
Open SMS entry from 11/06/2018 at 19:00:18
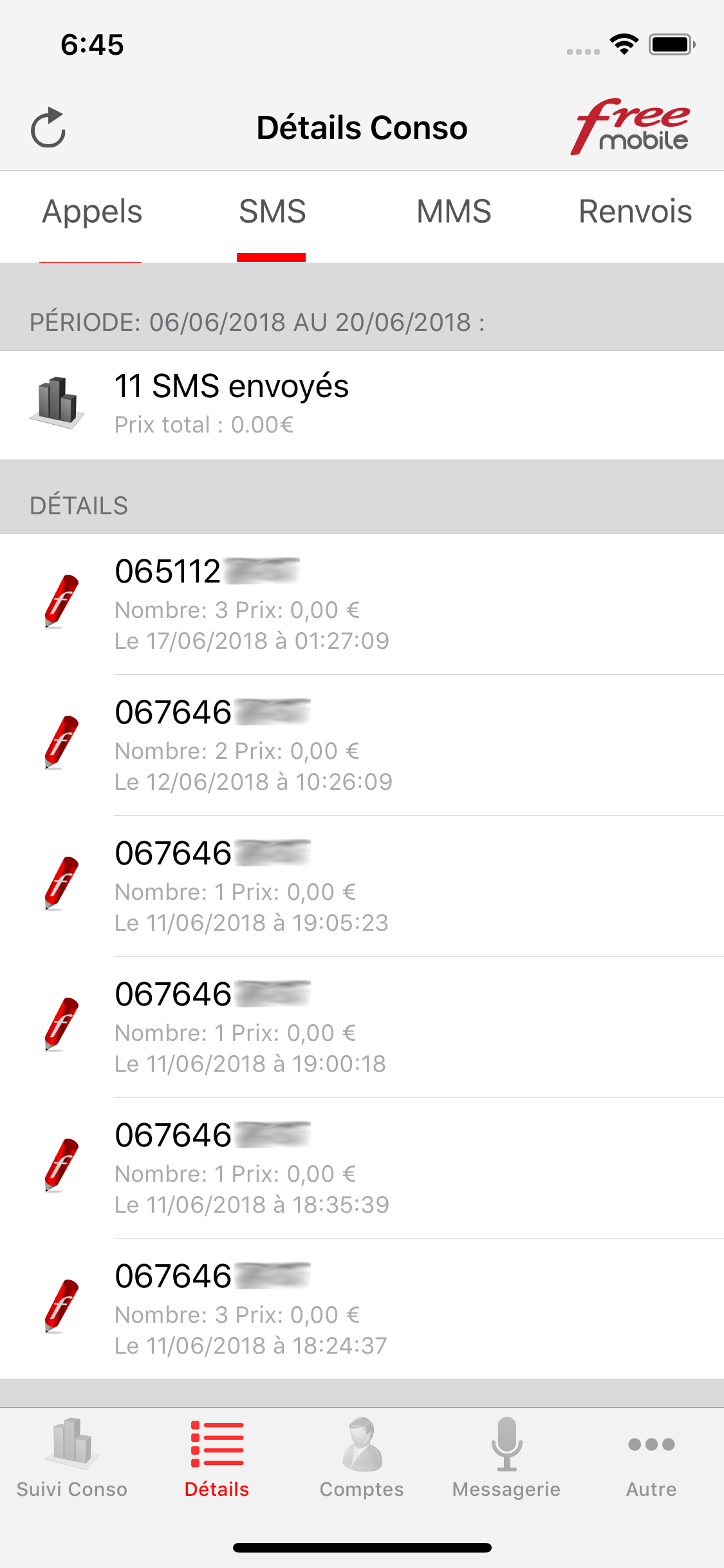(362, 1027)
